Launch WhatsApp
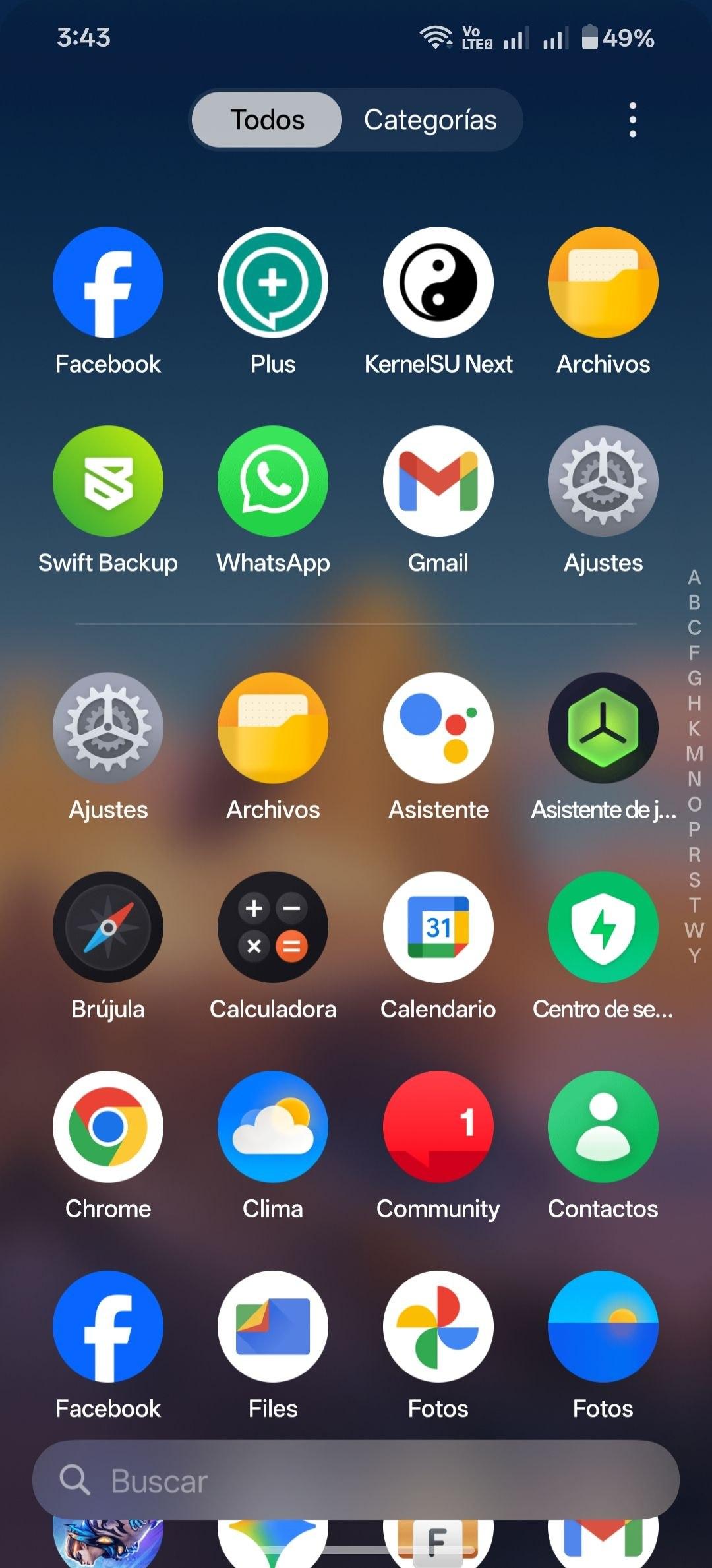The image size is (712, 1568). tap(273, 481)
